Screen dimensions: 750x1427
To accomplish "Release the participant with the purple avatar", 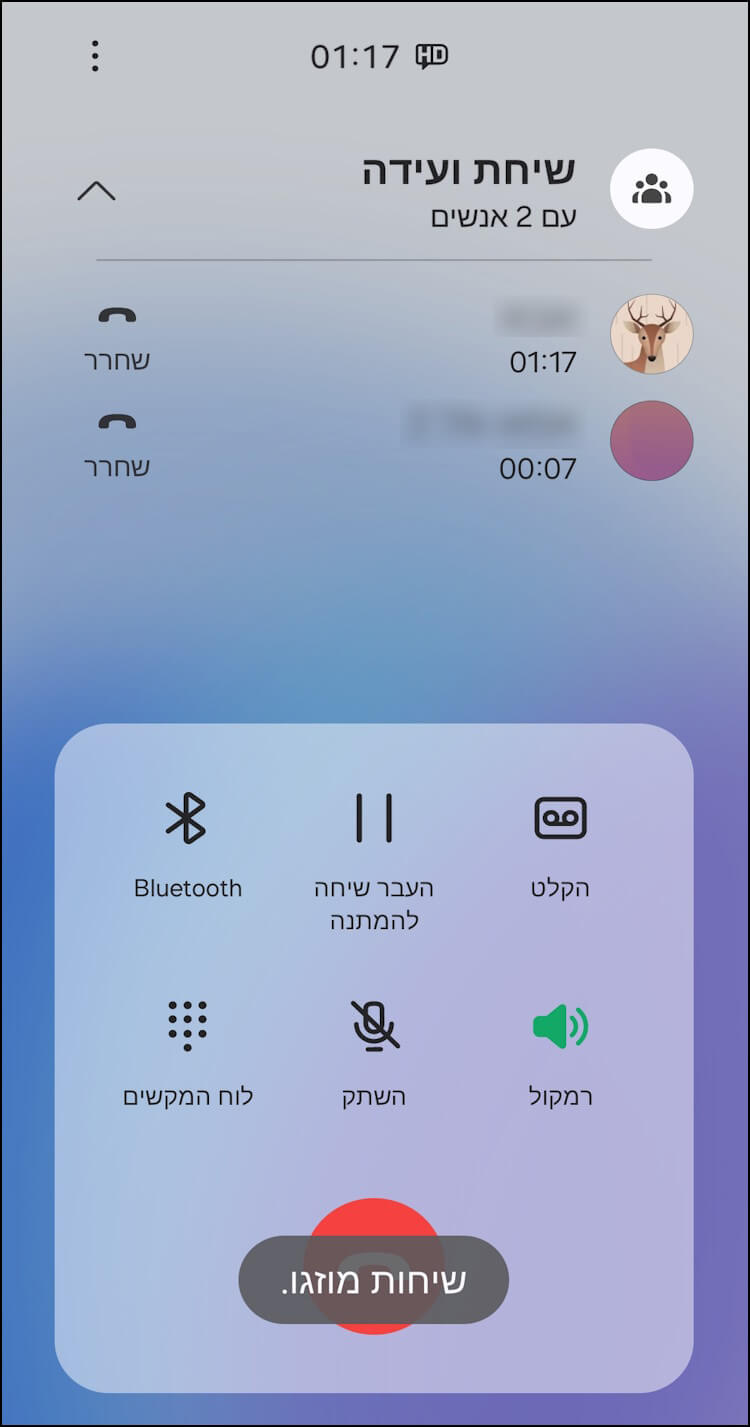I will click(117, 441).
